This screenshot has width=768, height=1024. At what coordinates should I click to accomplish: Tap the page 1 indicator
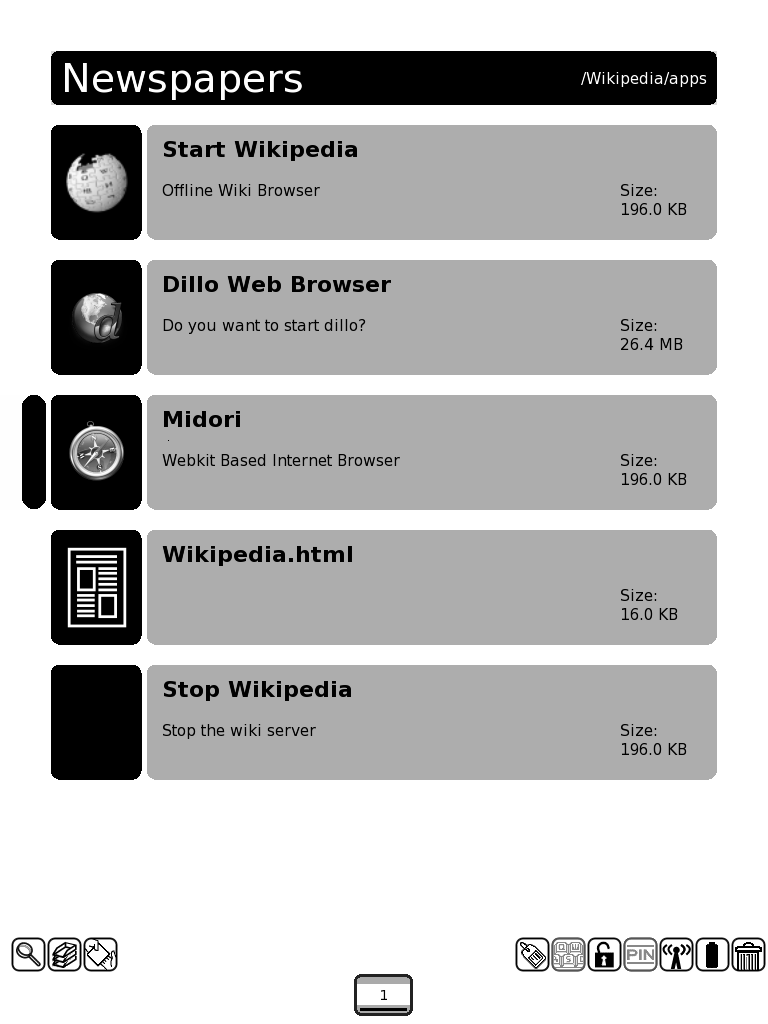click(x=383, y=995)
